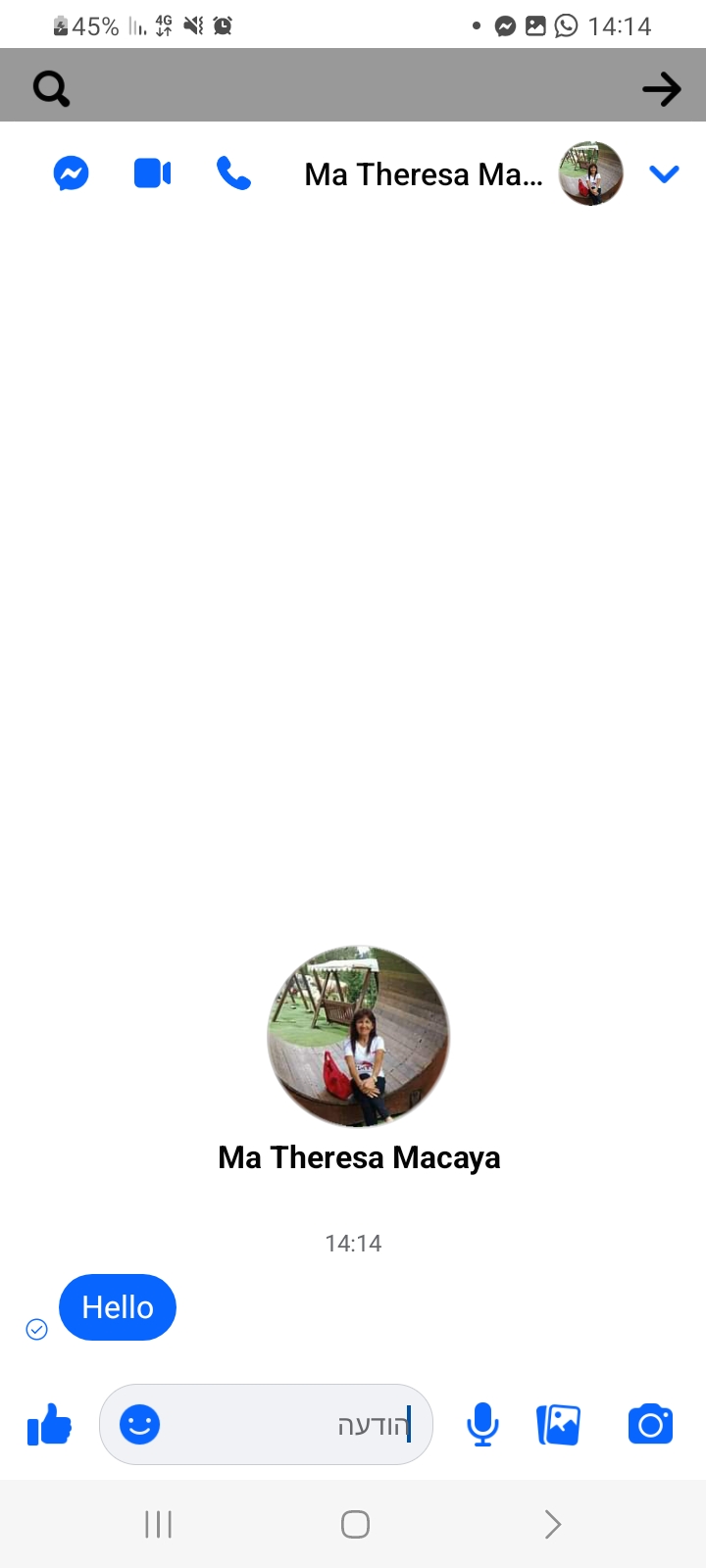Expand the blue chevron dropdown in header
Viewport: 706px width, 1568px height.
(664, 174)
